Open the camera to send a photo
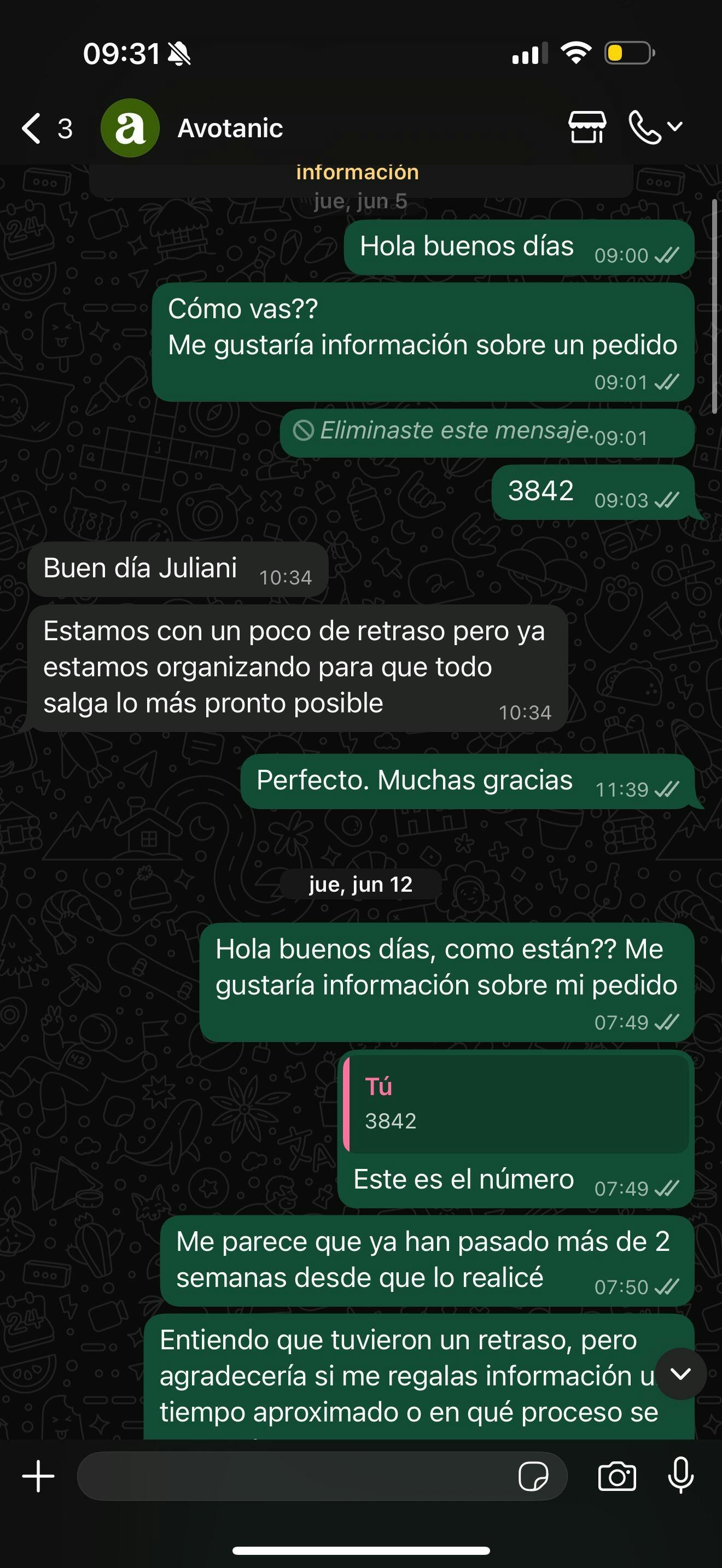 click(616, 1476)
